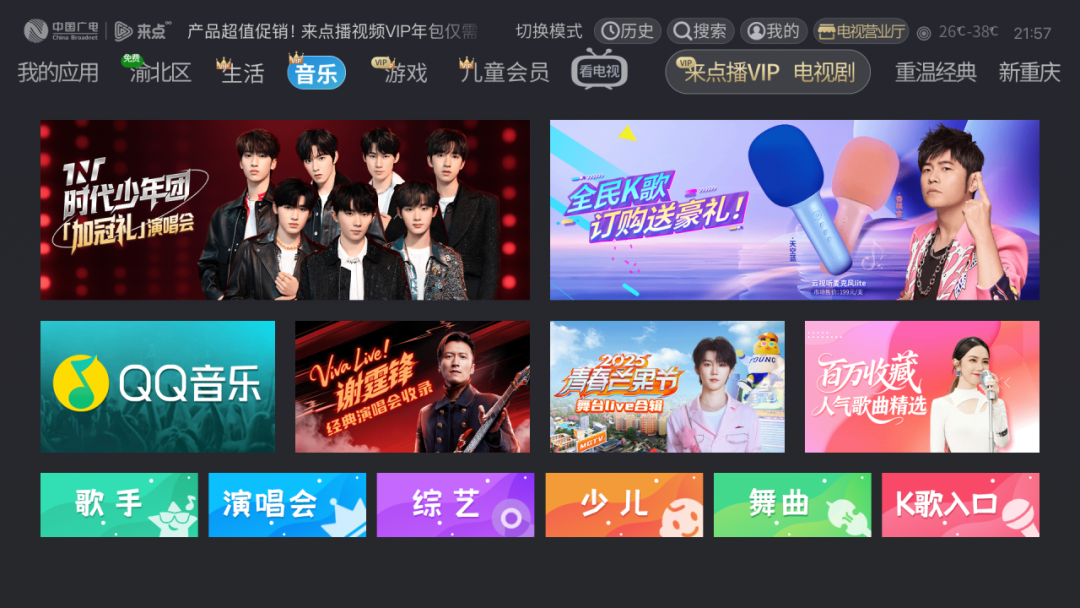This screenshot has height=608, width=1080.
Task: Open the 谢霆锋 concert recording card
Action: tap(412, 387)
